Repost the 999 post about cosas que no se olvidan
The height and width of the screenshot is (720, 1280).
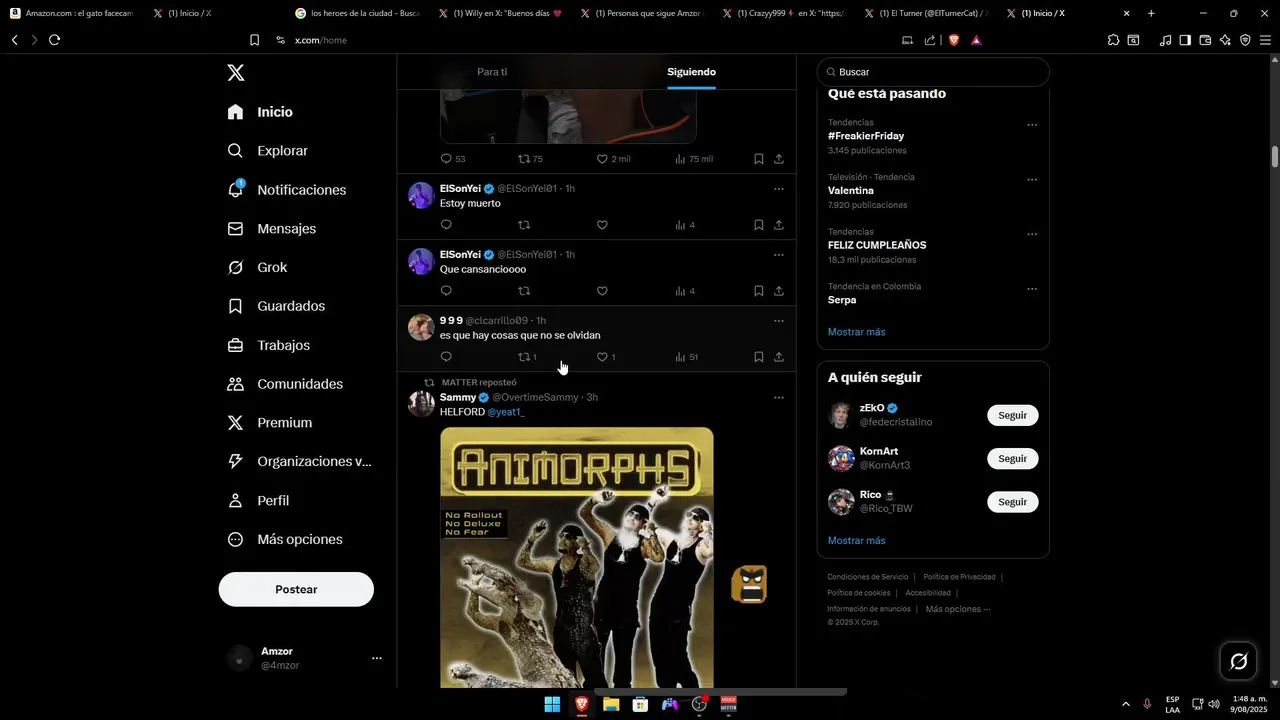click(x=524, y=357)
